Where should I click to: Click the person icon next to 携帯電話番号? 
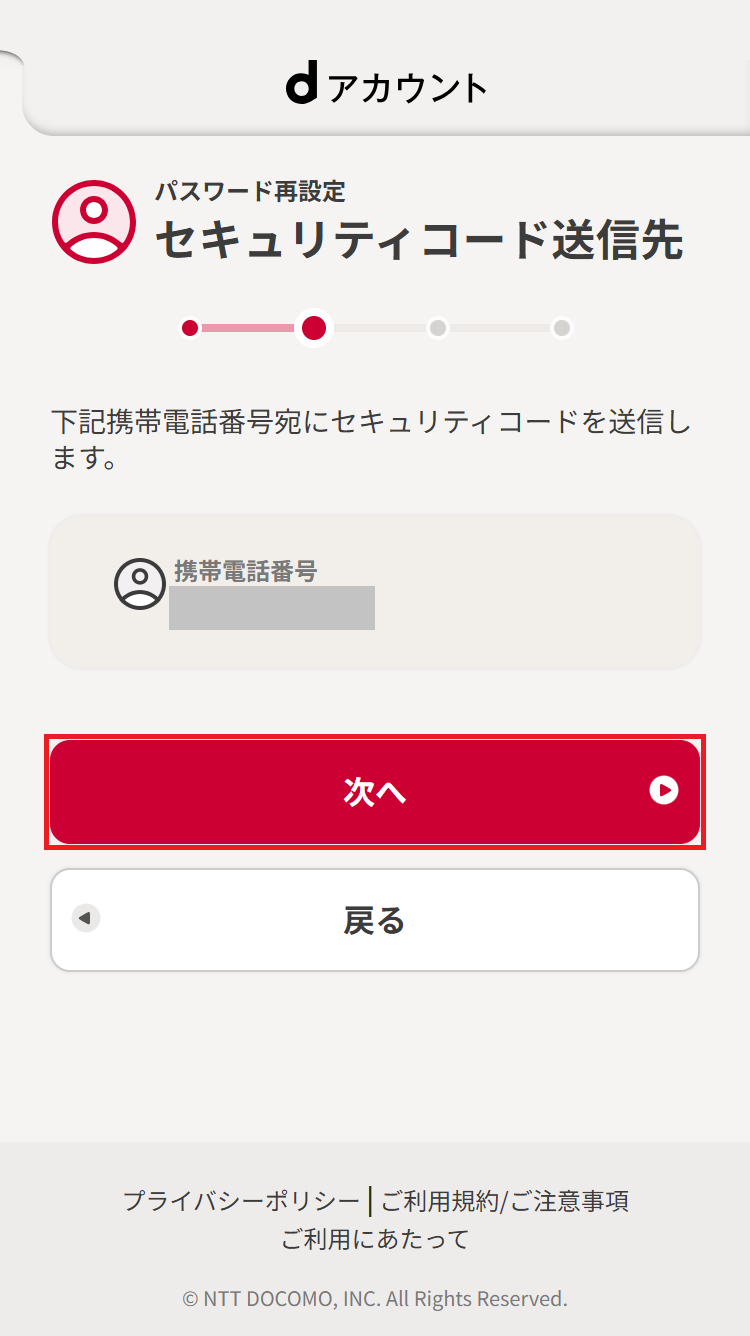(140, 585)
